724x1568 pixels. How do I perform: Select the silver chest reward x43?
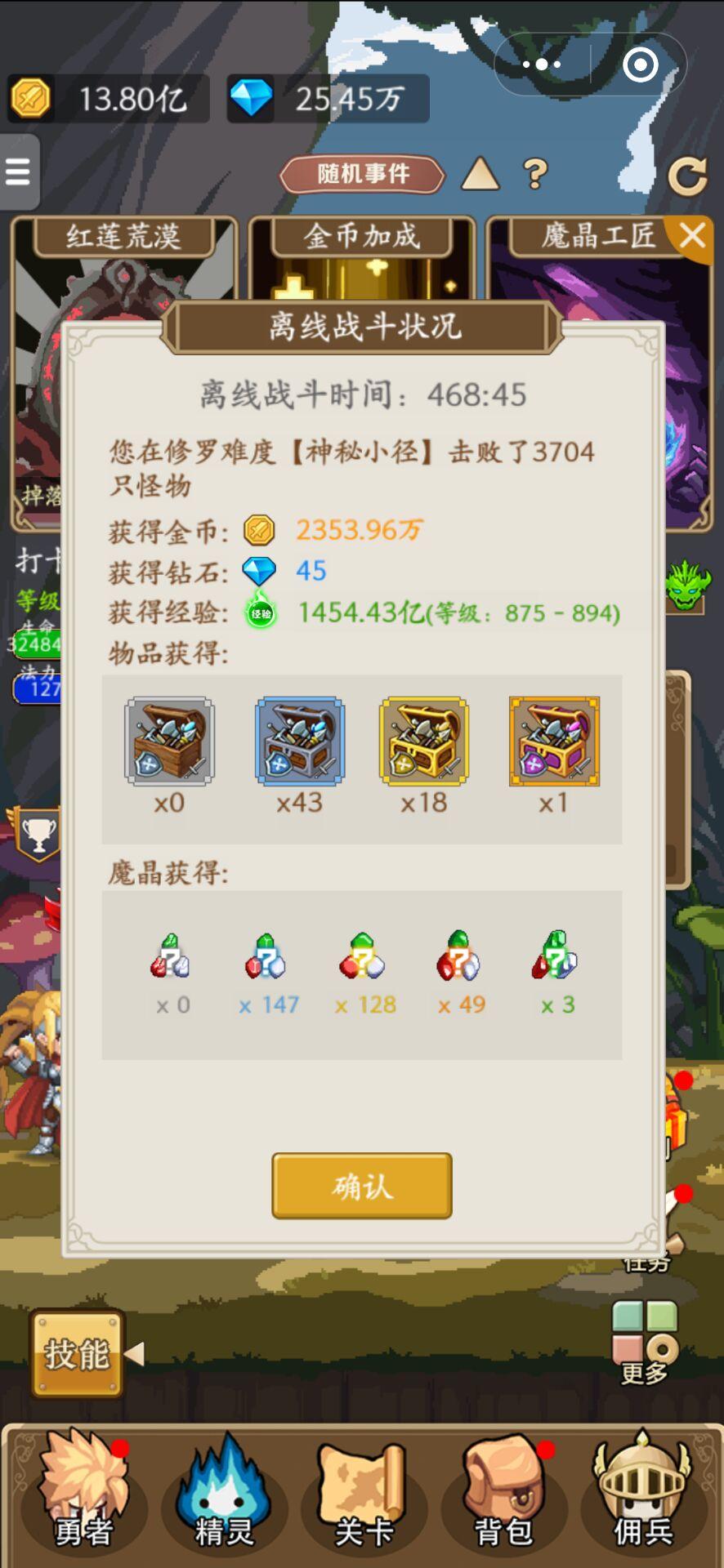click(297, 741)
